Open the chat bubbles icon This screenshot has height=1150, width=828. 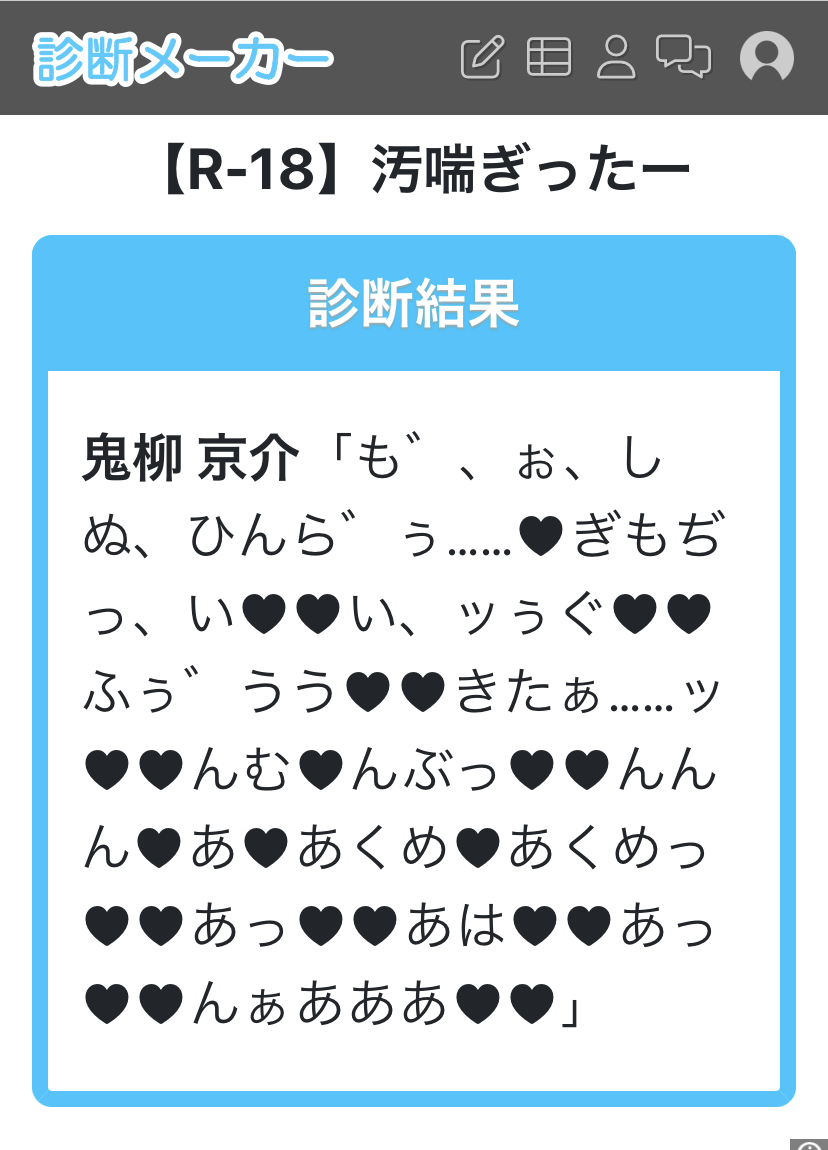point(683,56)
